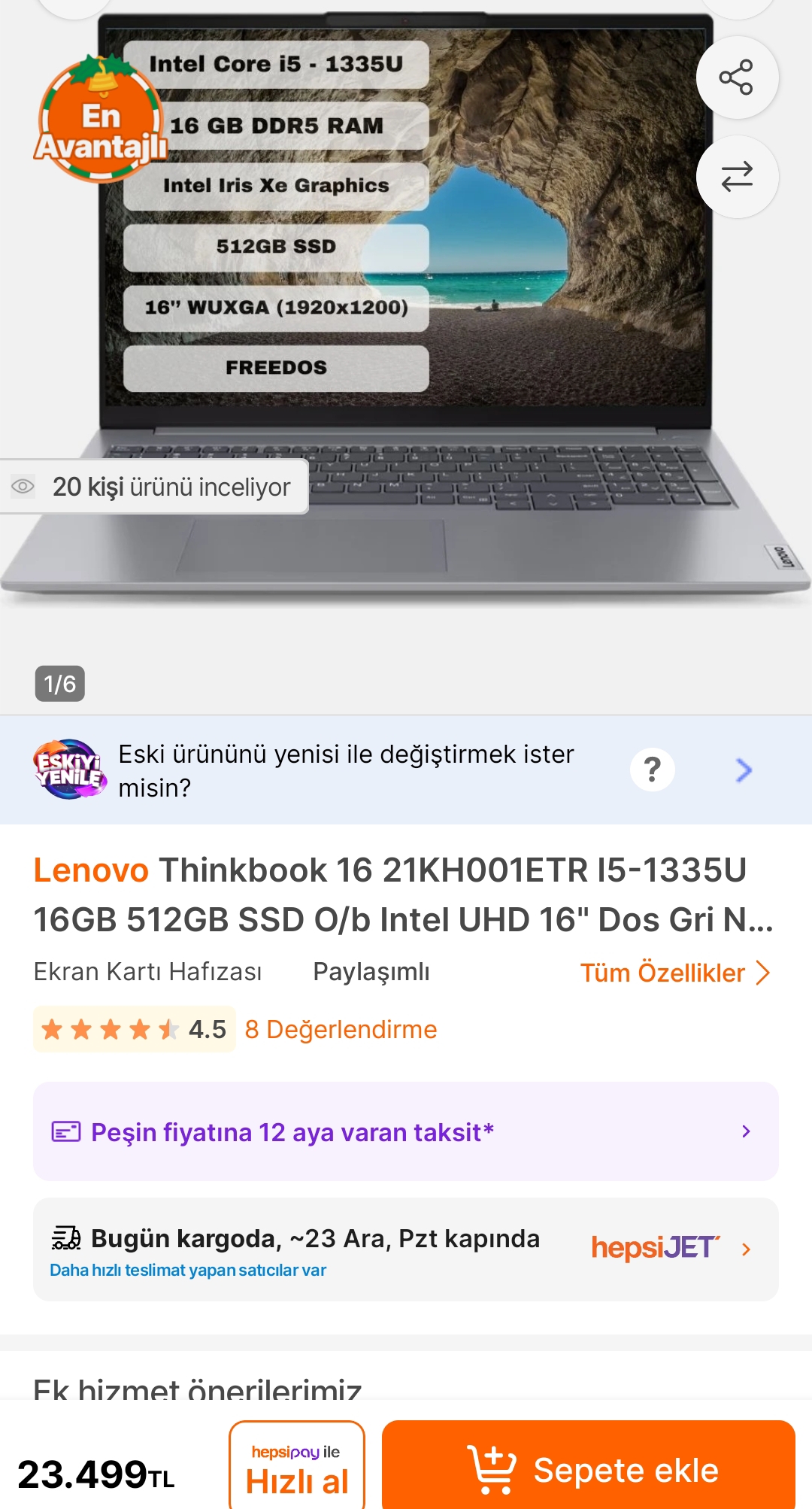Open Peşin fiyatına 12 aya varan taksit

[405, 1131]
